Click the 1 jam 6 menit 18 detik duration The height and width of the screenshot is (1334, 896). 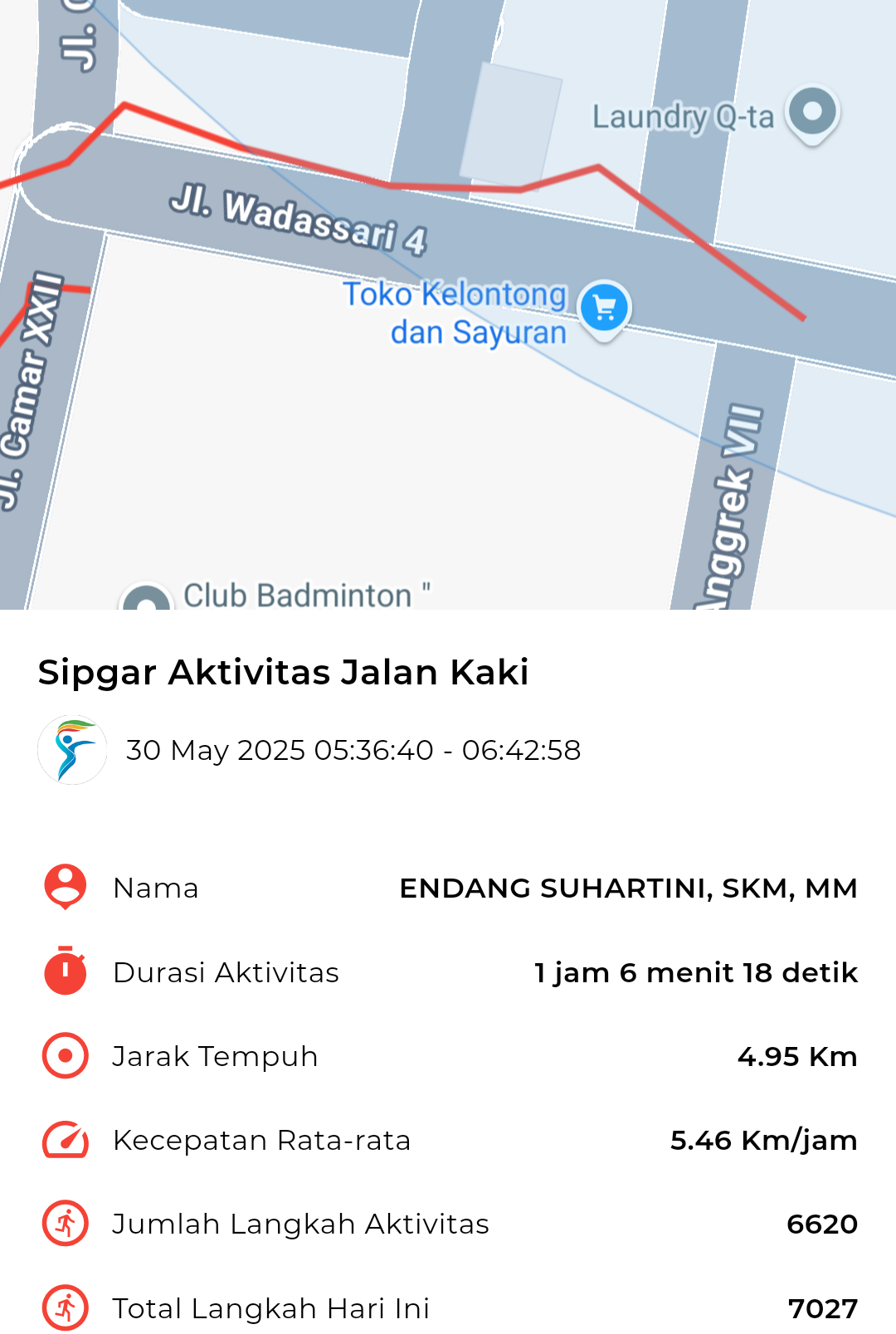[x=695, y=972]
